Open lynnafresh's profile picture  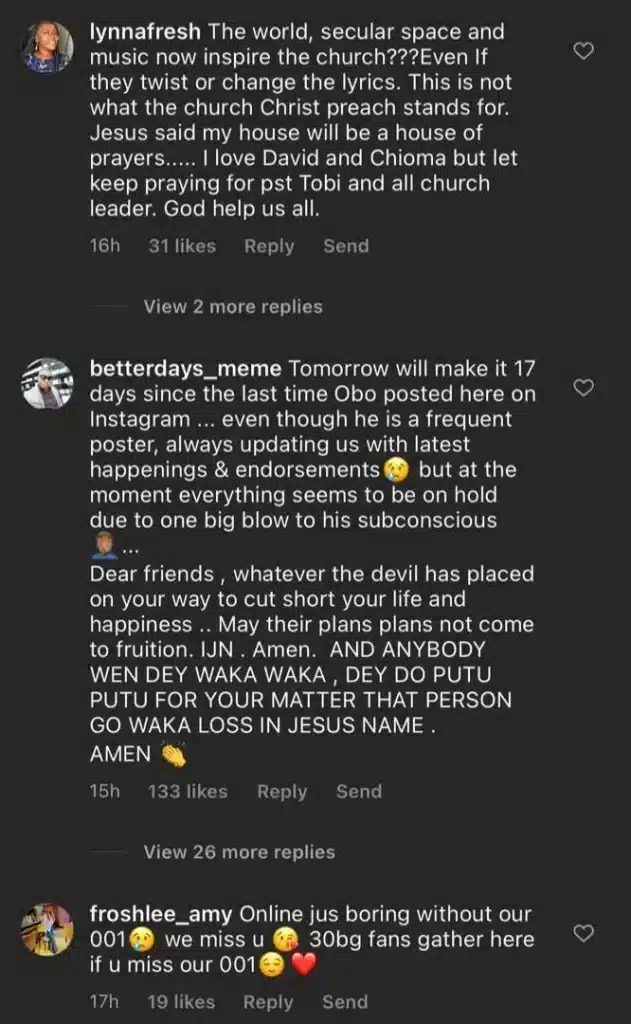tap(48, 46)
